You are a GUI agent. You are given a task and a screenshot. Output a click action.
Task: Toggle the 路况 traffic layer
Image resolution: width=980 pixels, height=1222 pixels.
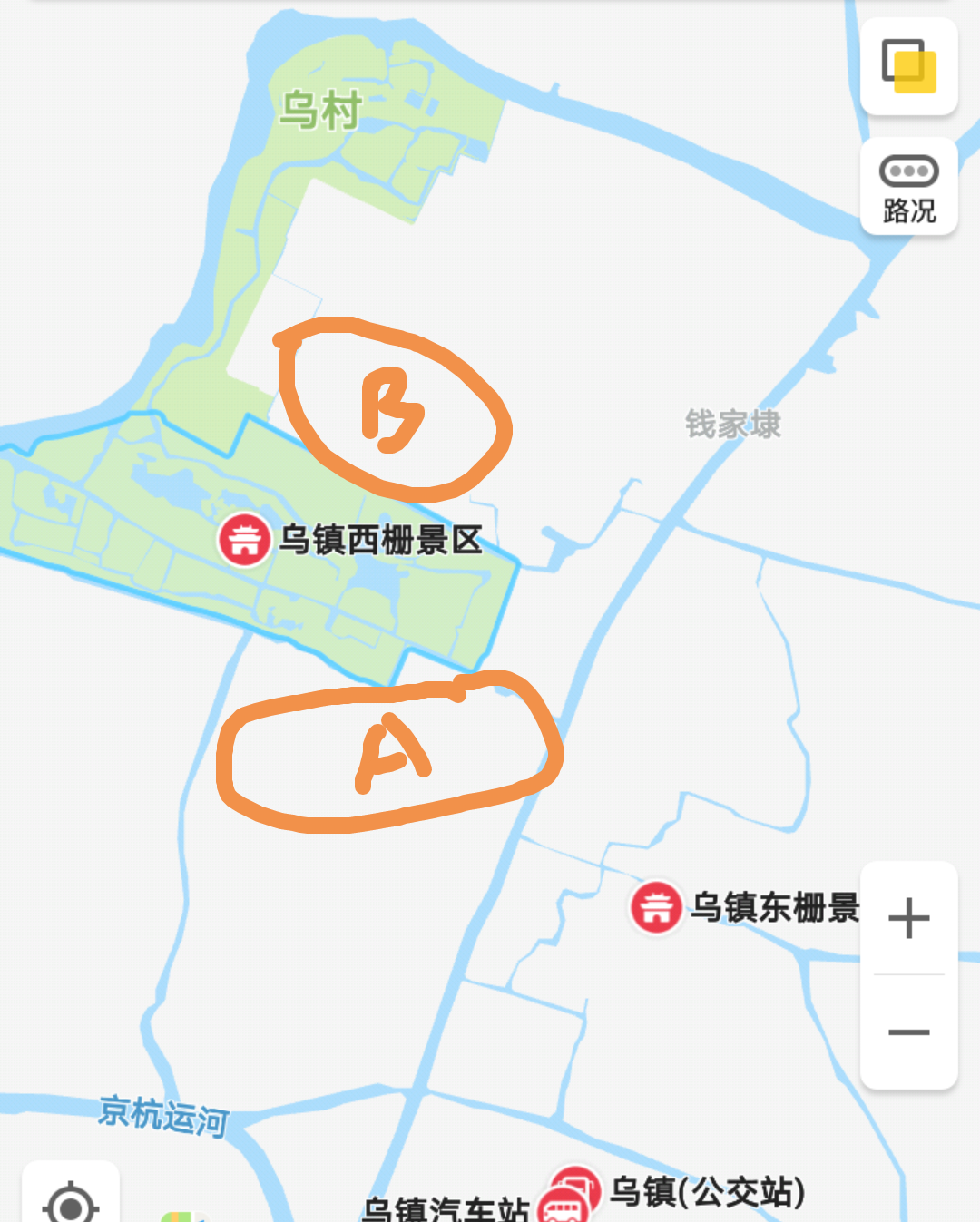pyautogui.click(x=908, y=188)
